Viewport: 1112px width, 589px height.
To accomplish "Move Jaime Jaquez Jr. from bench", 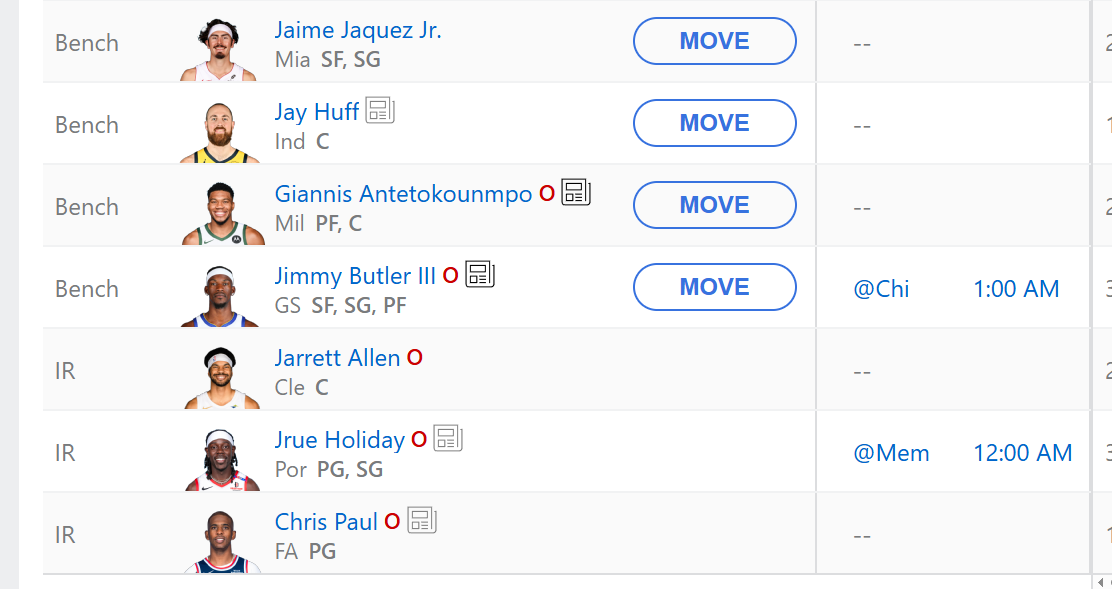I will click(714, 42).
